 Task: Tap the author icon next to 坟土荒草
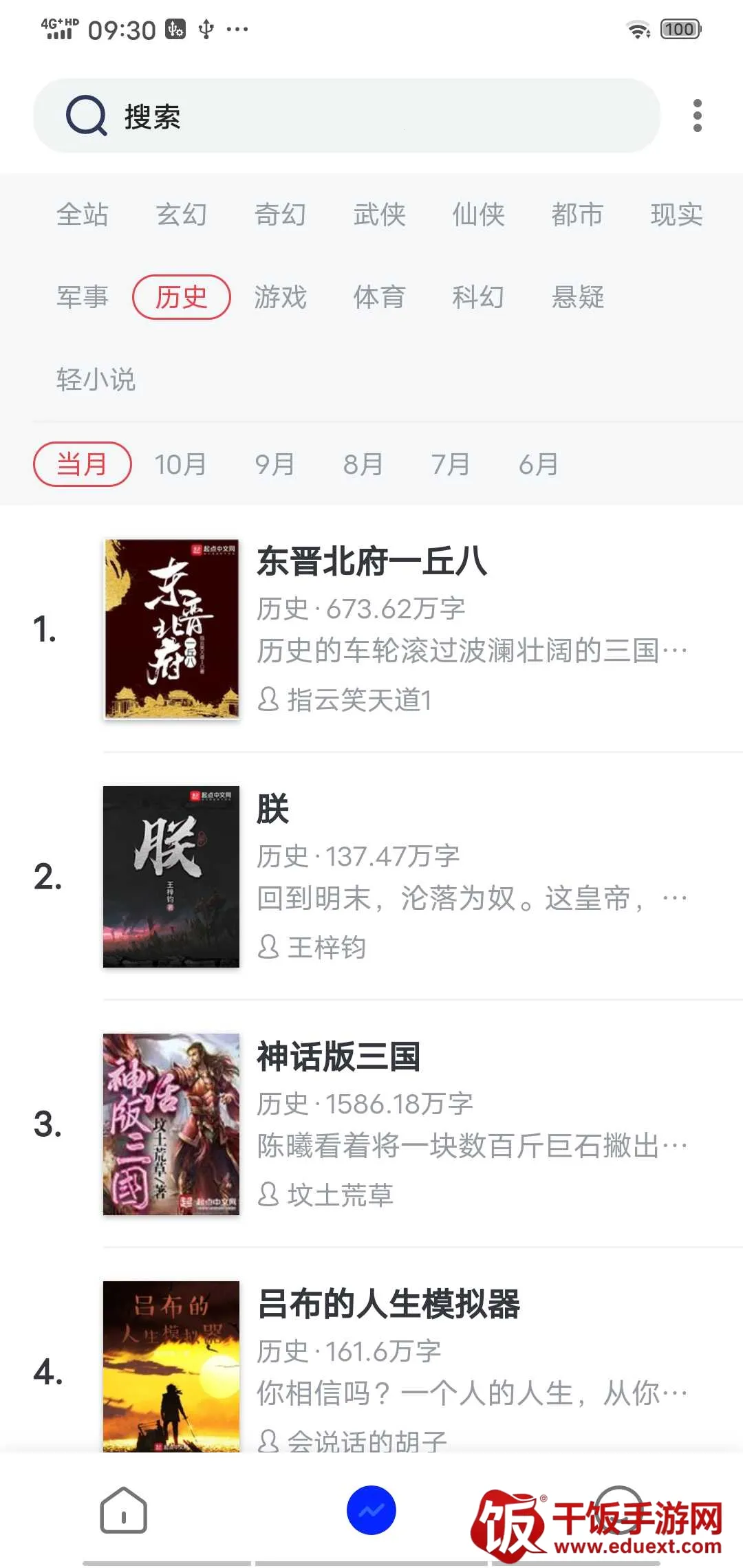coord(269,1195)
